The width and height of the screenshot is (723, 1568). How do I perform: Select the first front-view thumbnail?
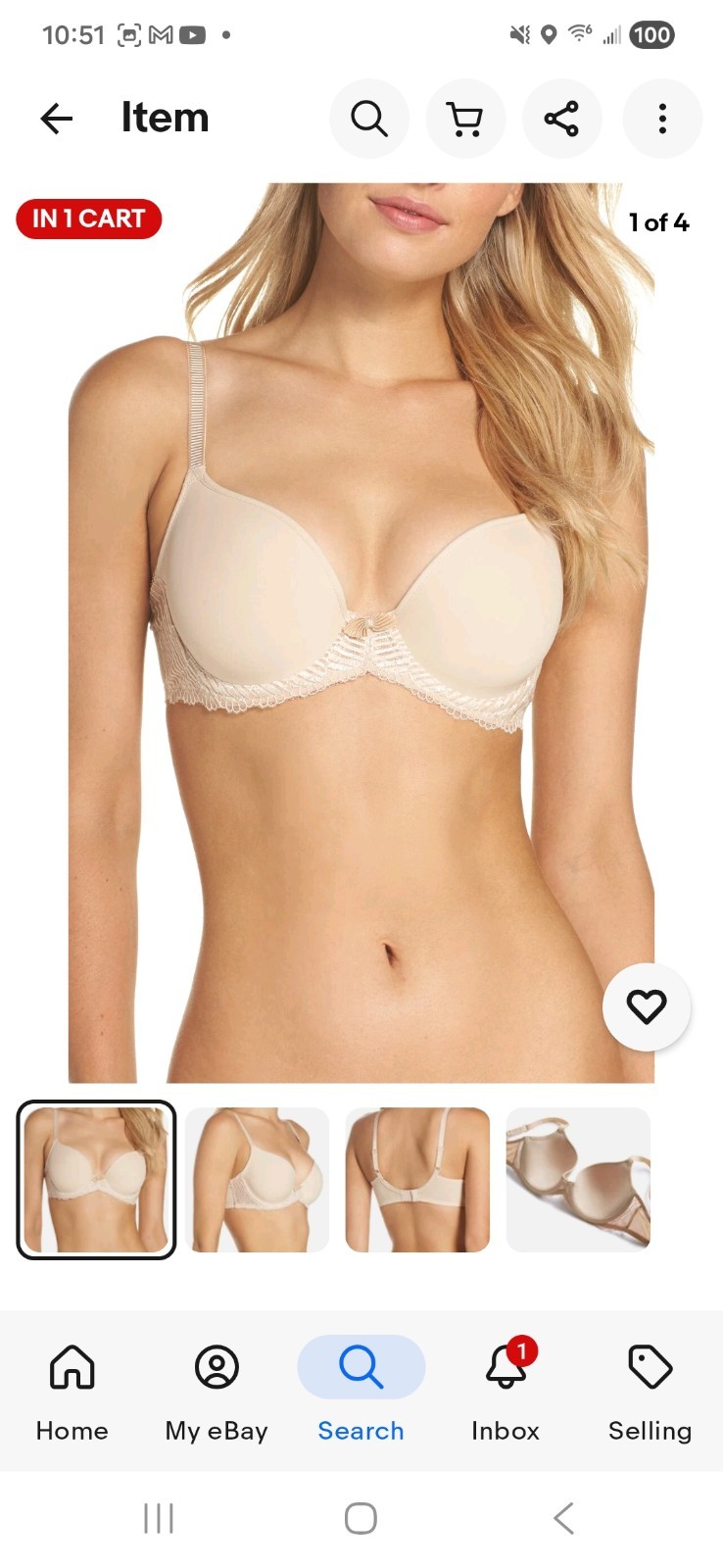tap(96, 1179)
